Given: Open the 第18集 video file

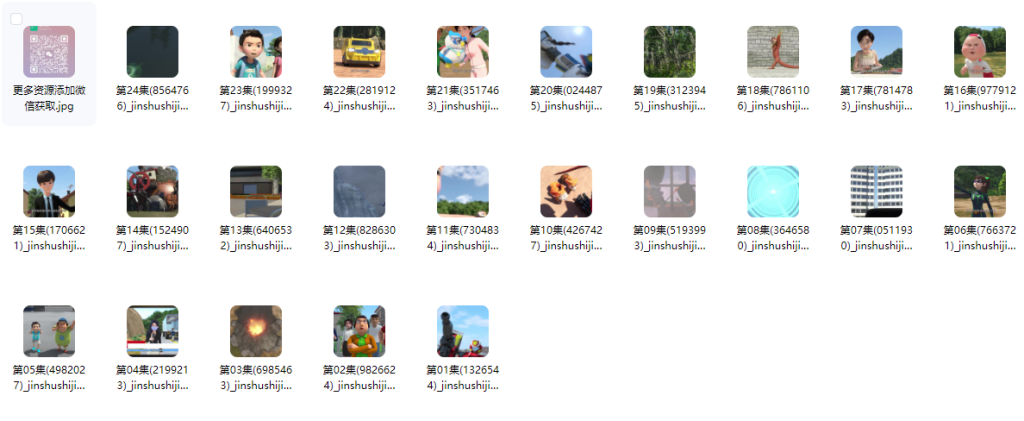Looking at the screenshot, I should (773, 52).
